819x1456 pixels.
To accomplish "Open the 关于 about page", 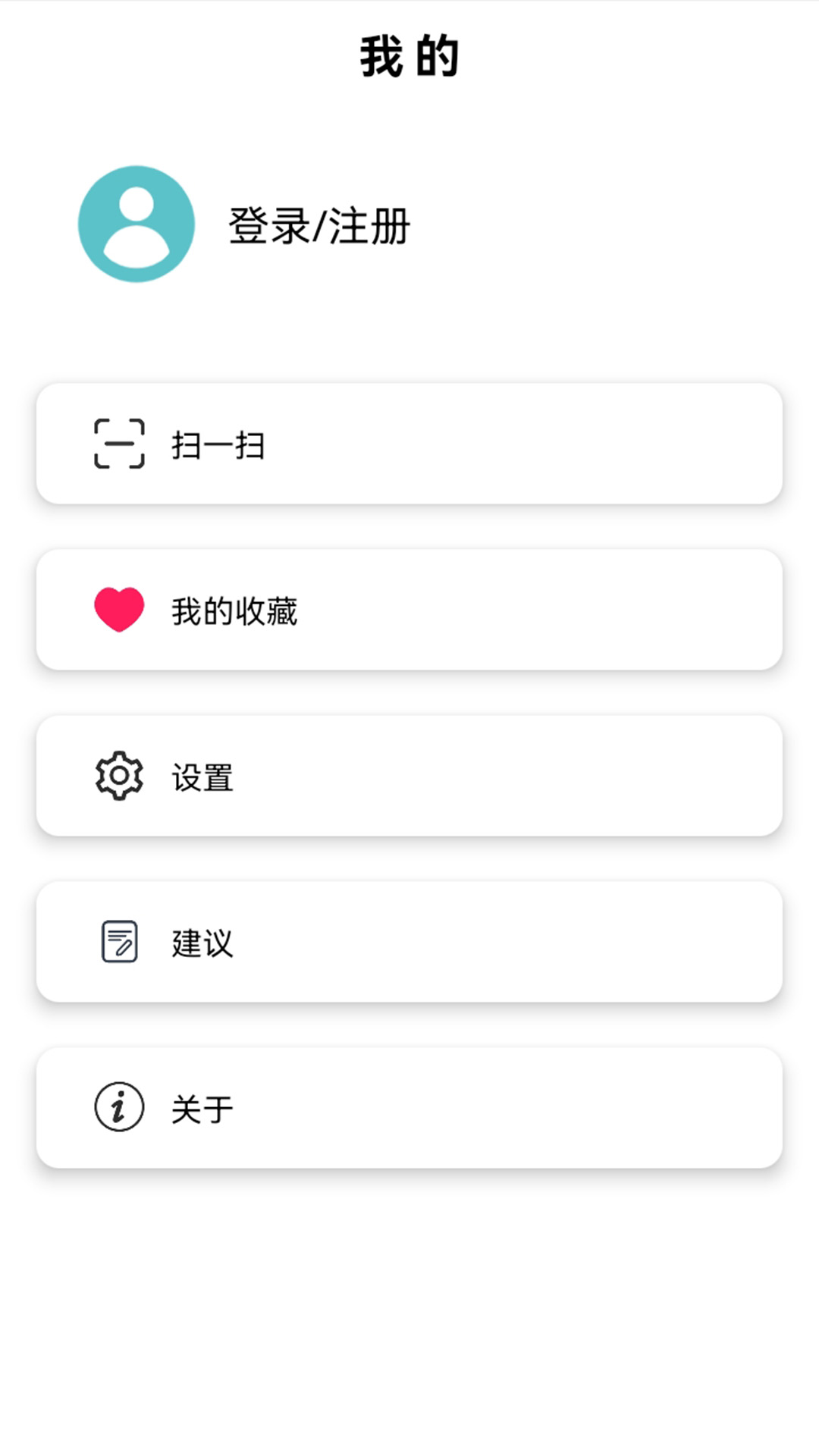I will [x=409, y=1109].
